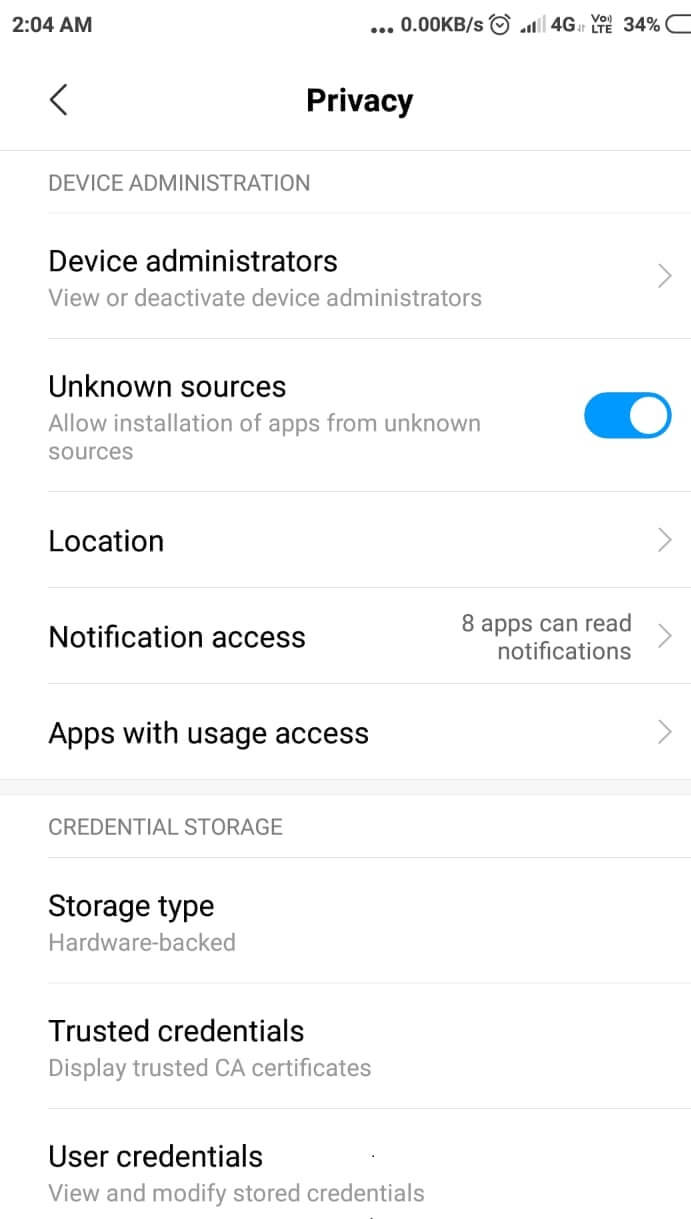Image resolution: width=691 pixels, height=1219 pixels.
Task: Open Location settings
Action: [x=345, y=541]
